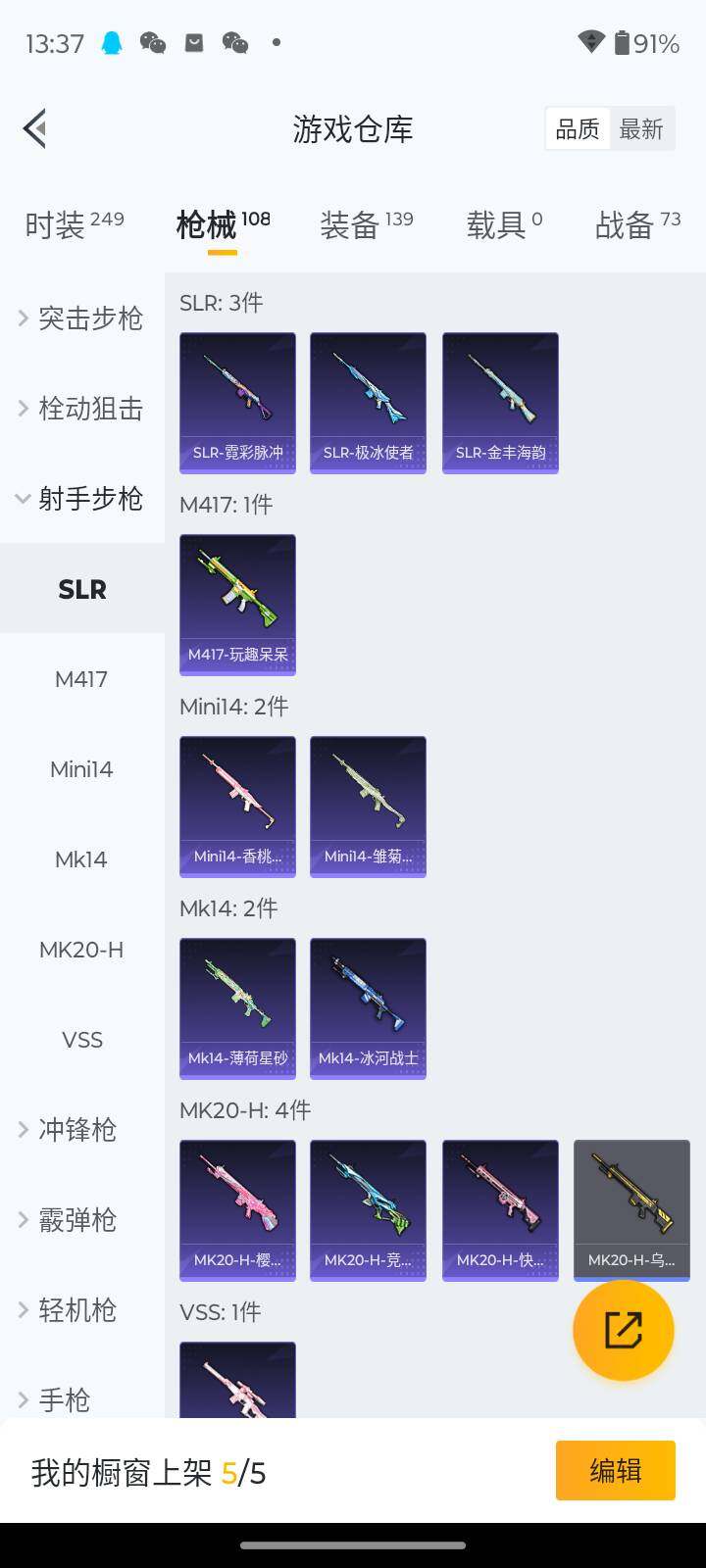This screenshot has height=1568, width=706.
Task: Switch to the 装备 tab
Action: (x=366, y=224)
